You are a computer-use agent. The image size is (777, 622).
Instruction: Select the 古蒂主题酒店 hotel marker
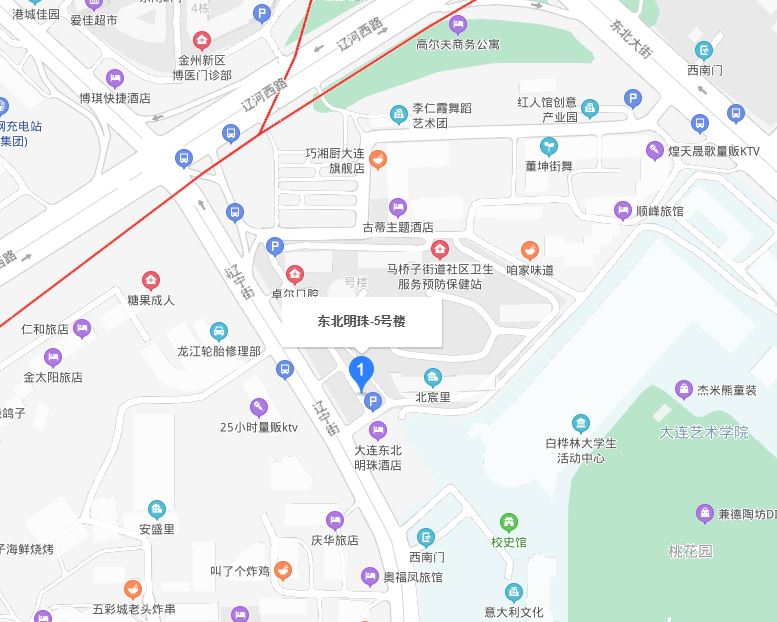click(398, 208)
